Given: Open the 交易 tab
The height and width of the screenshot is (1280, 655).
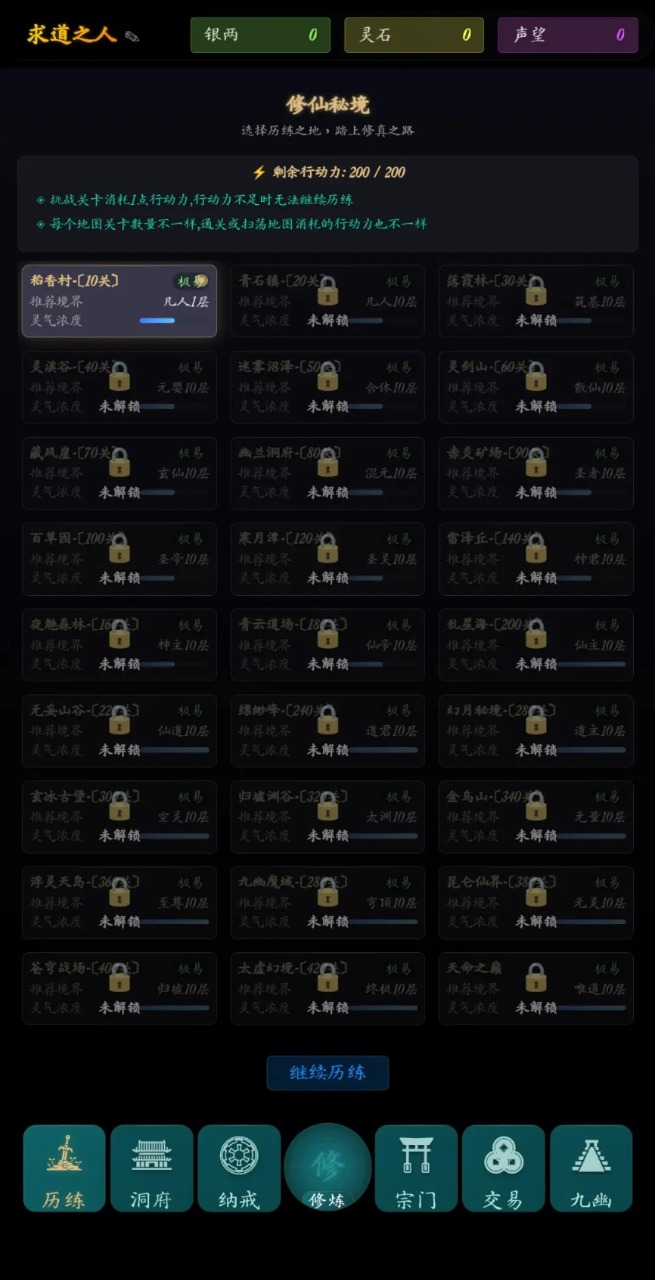Looking at the screenshot, I should (x=503, y=1168).
